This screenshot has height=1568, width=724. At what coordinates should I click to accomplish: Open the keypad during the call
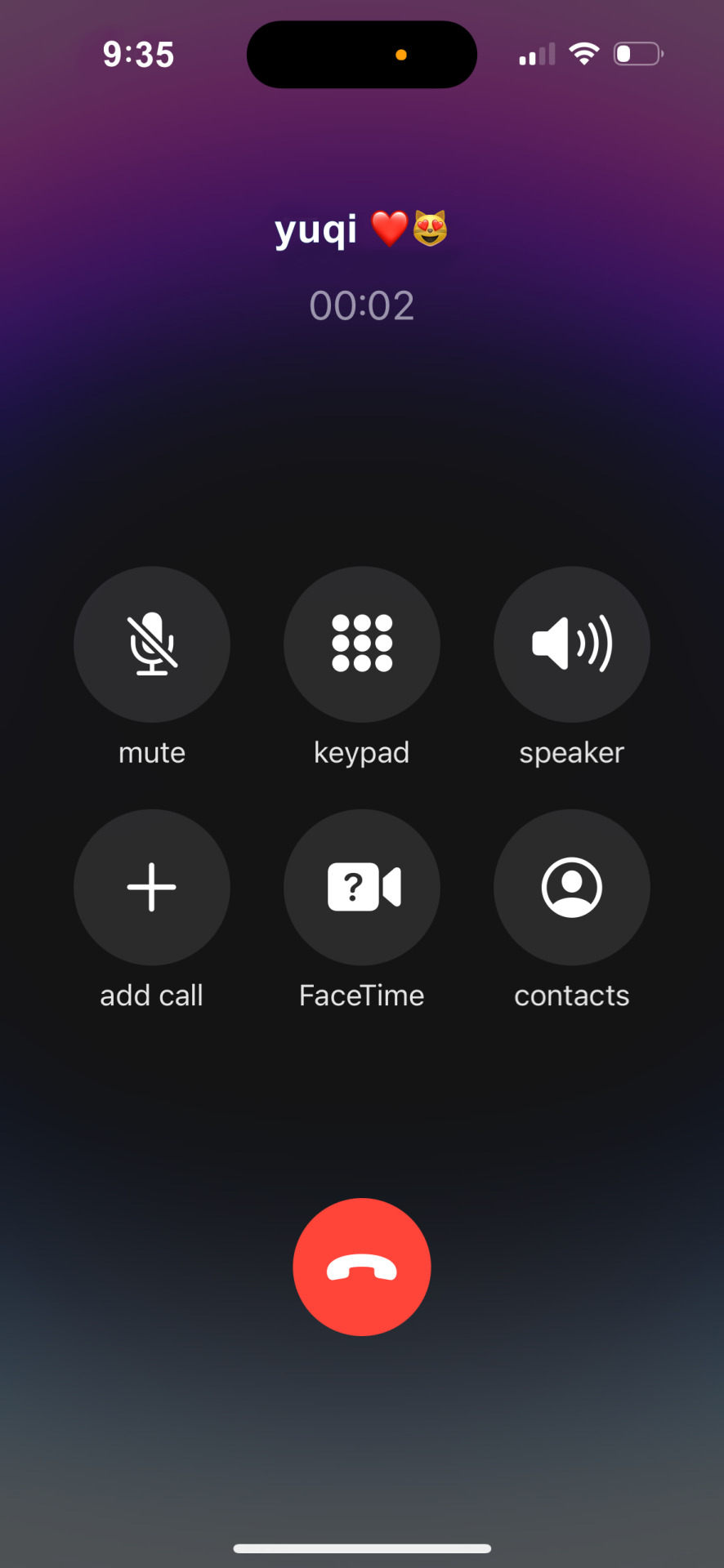pyautogui.click(x=362, y=644)
